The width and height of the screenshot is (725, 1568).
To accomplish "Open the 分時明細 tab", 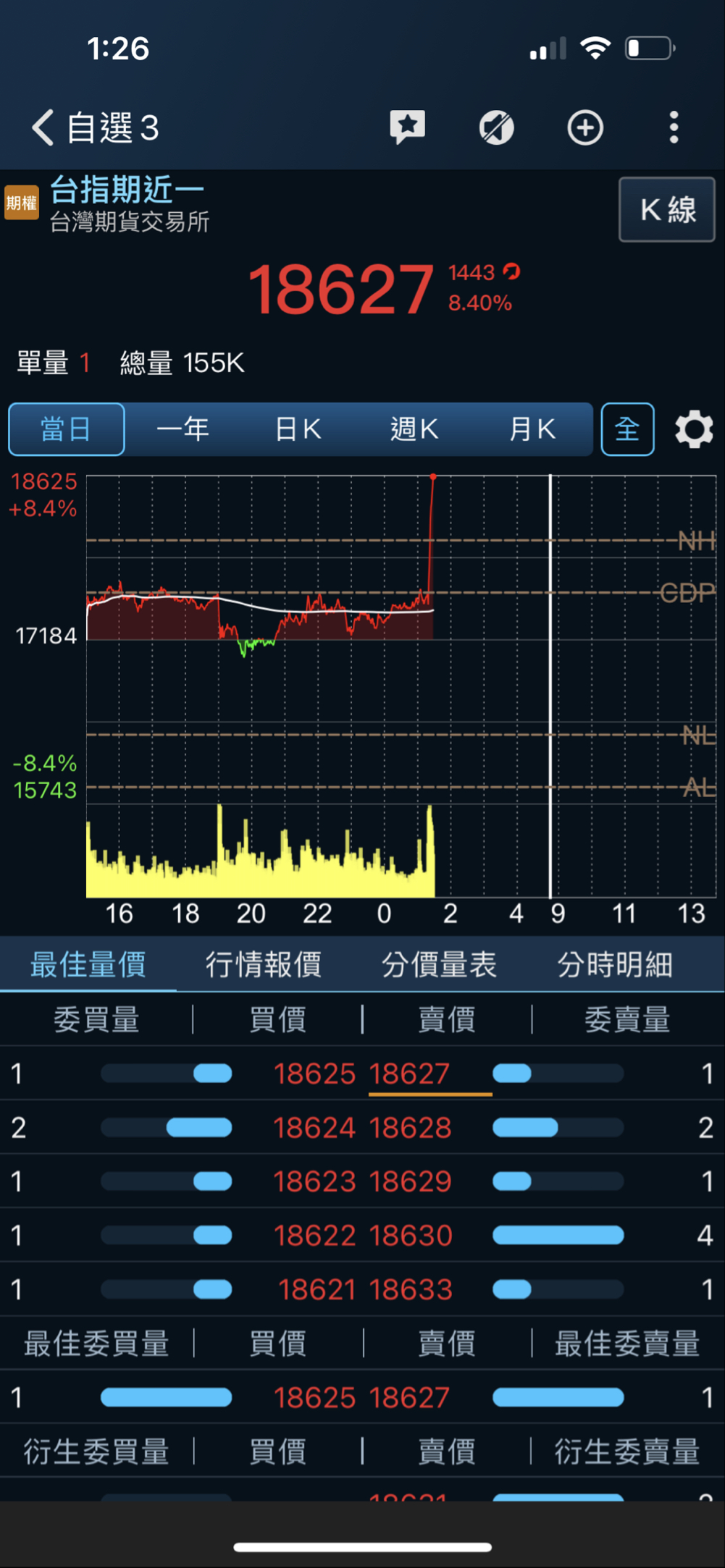I will pos(615,964).
